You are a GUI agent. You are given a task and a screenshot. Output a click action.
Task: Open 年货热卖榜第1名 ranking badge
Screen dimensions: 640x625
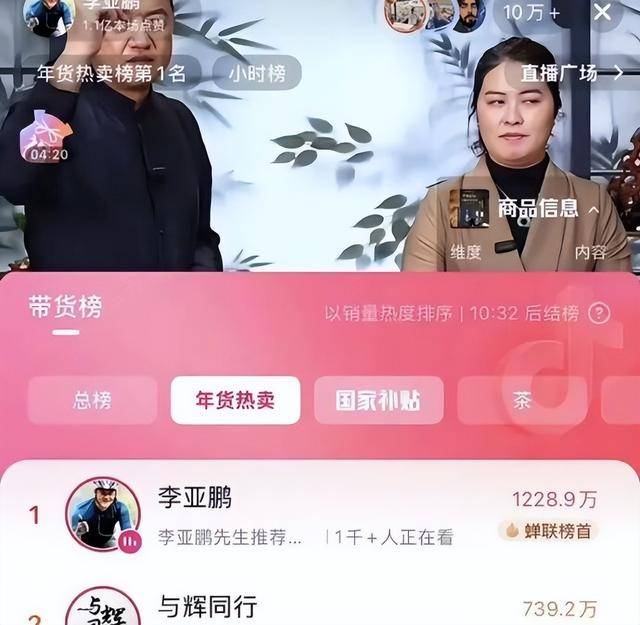111,73
